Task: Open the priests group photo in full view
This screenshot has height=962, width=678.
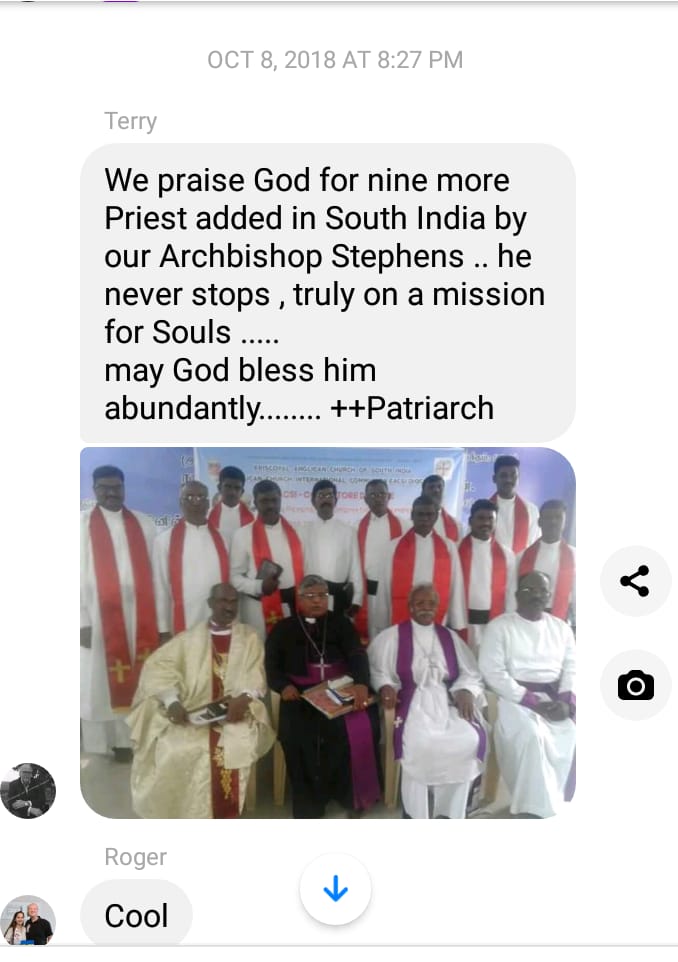Action: 327,632
